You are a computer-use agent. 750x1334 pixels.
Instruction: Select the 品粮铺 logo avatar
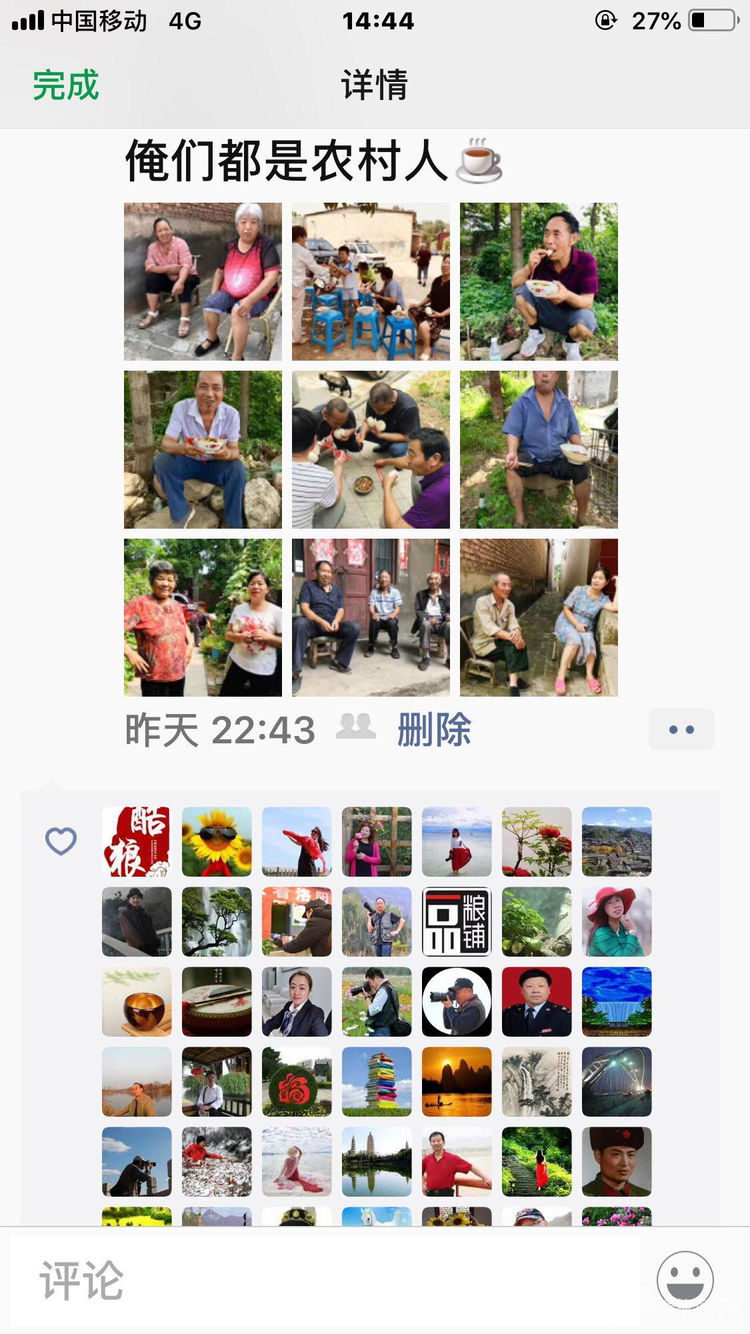pyautogui.click(x=456, y=921)
